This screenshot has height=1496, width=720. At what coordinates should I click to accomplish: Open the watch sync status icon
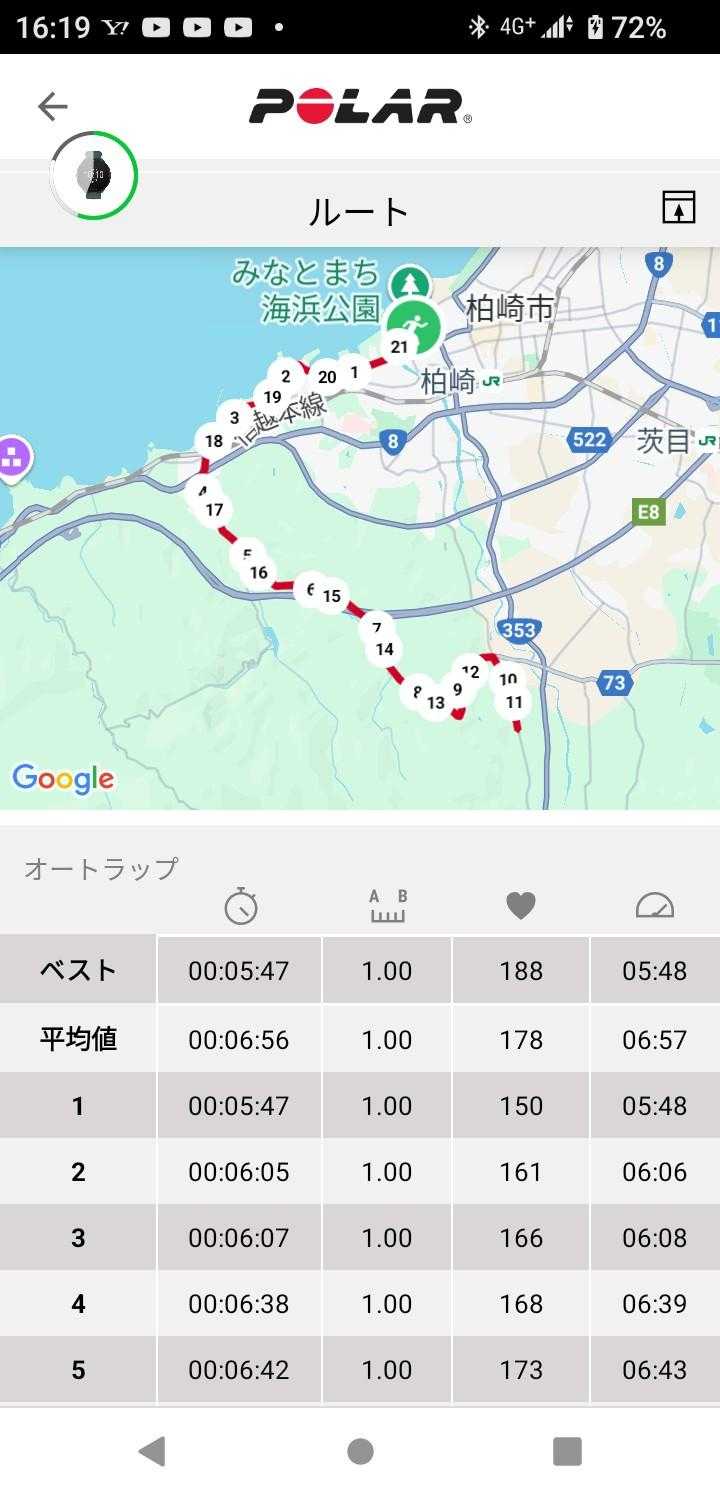(x=94, y=175)
